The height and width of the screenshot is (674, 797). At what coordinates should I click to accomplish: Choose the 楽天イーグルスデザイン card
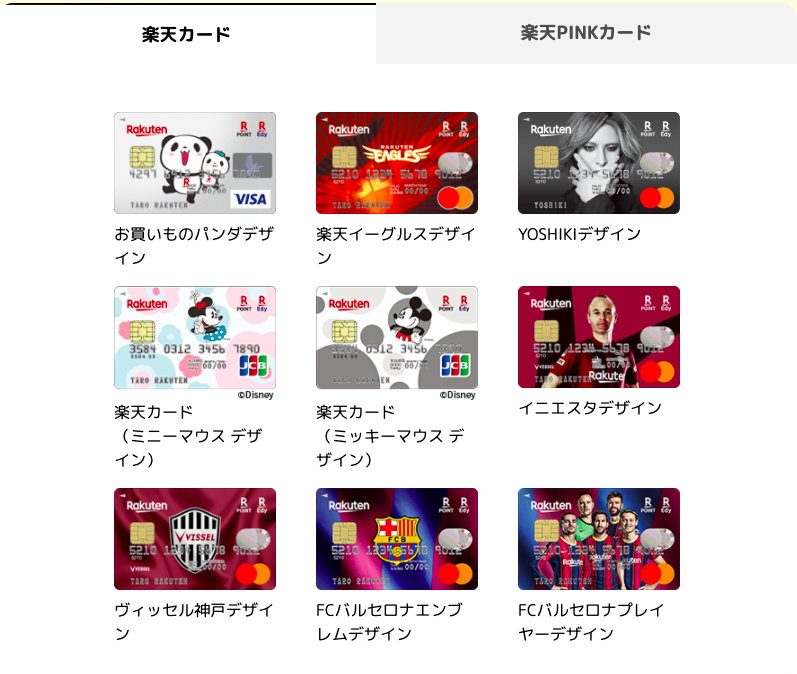[x=397, y=163]
